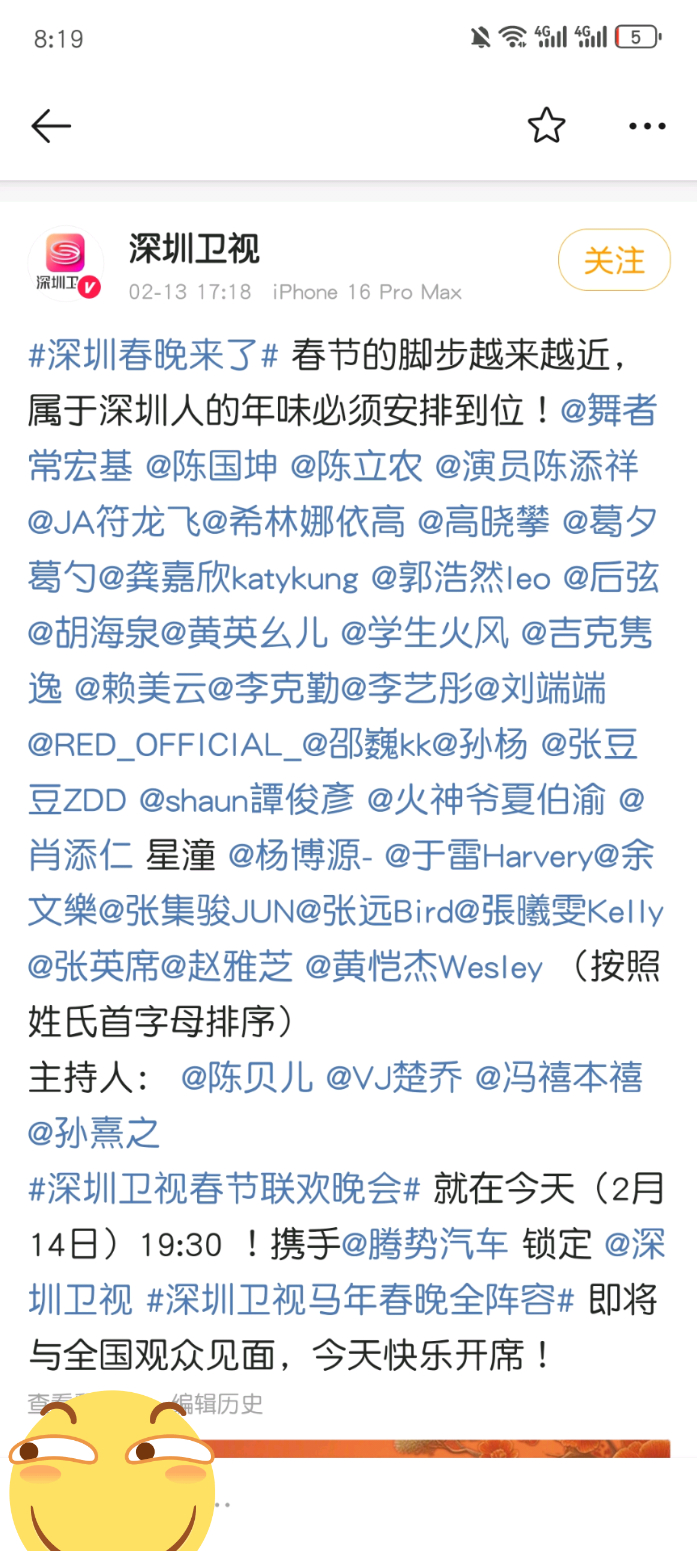Open the @黄恺杰Wesley mention
Image resolution: width=697 pixels, height=1551 pixels.
[424, 967]
